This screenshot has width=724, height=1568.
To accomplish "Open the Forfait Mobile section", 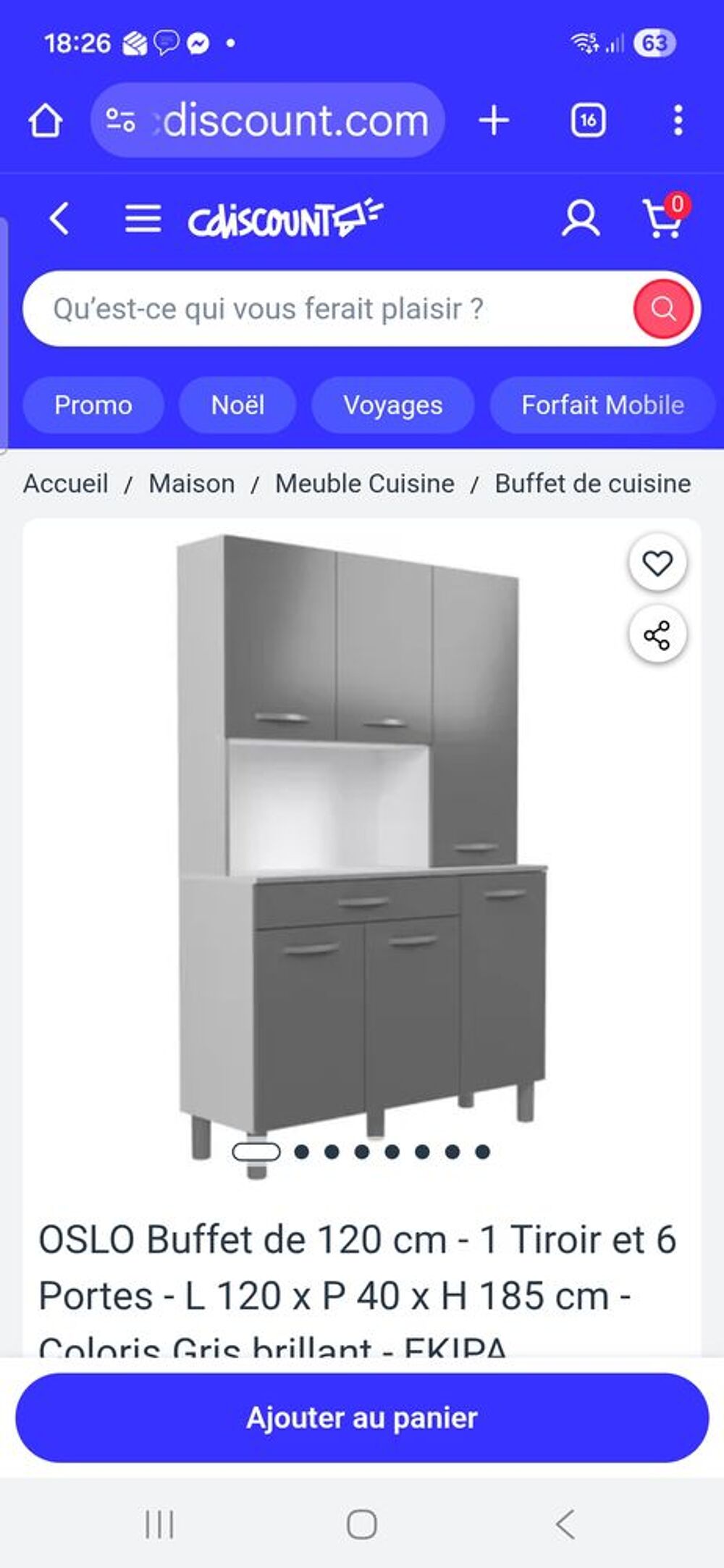I will point(602,406).
